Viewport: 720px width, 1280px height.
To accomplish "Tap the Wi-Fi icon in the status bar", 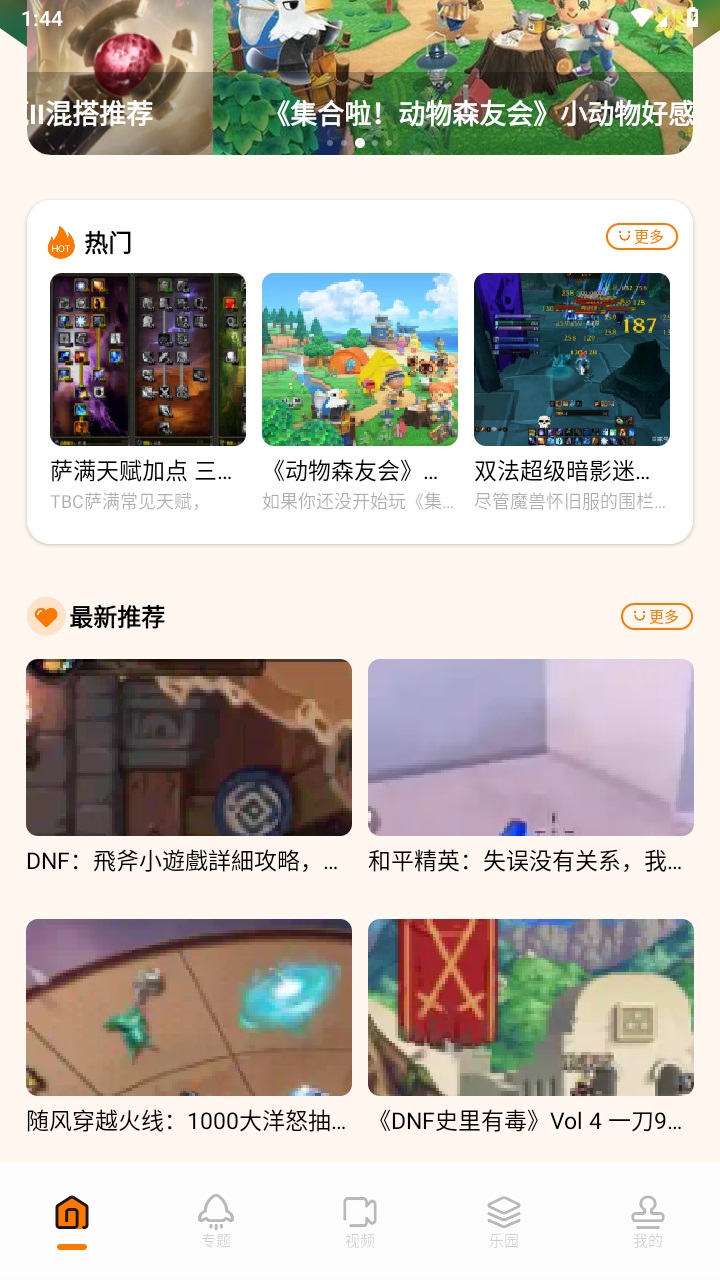I will [x=642, y=17].
